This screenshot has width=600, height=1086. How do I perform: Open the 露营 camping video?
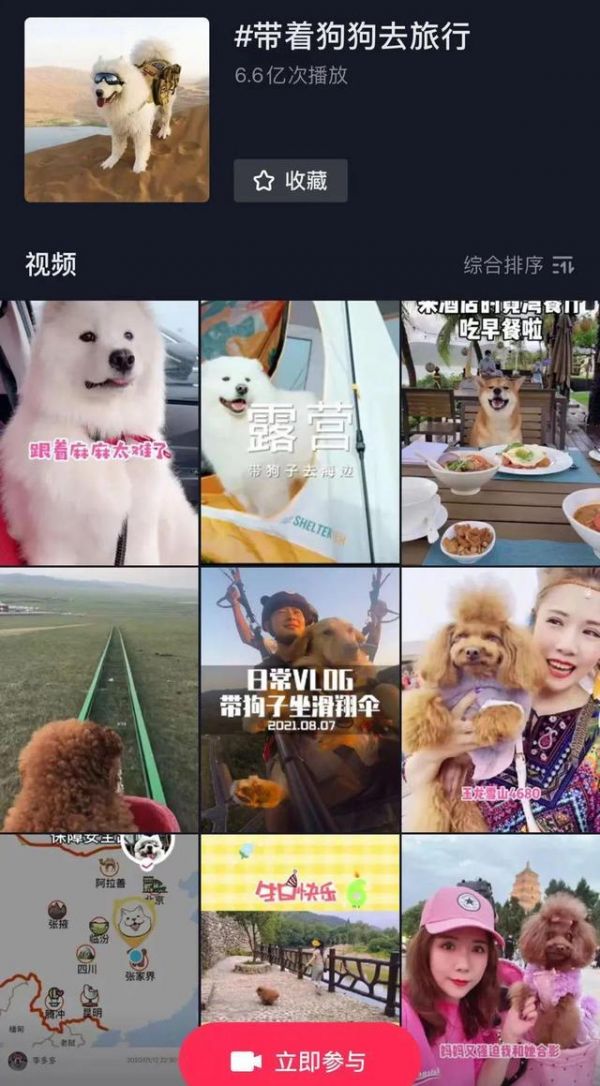300,432
